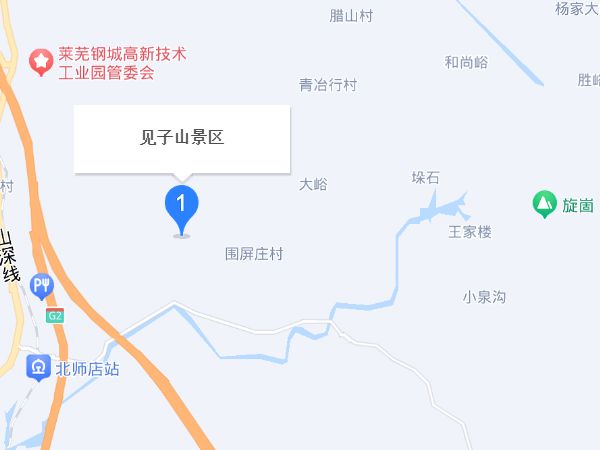Open the 见子山景区 info bubble
Screen dimensions: 600x450
coord(182,138)
